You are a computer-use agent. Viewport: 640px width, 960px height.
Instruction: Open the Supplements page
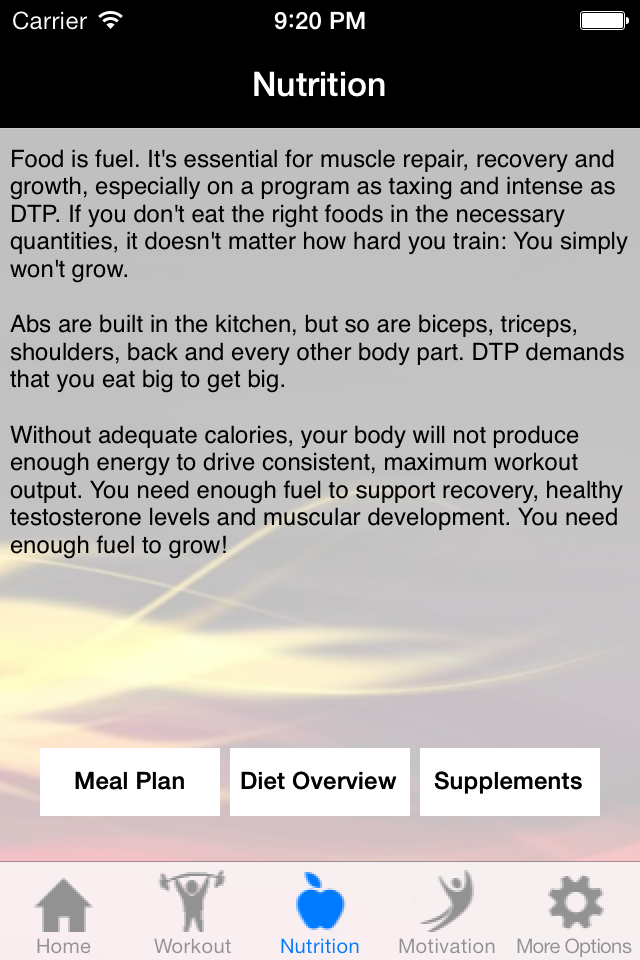coord(509,781)
